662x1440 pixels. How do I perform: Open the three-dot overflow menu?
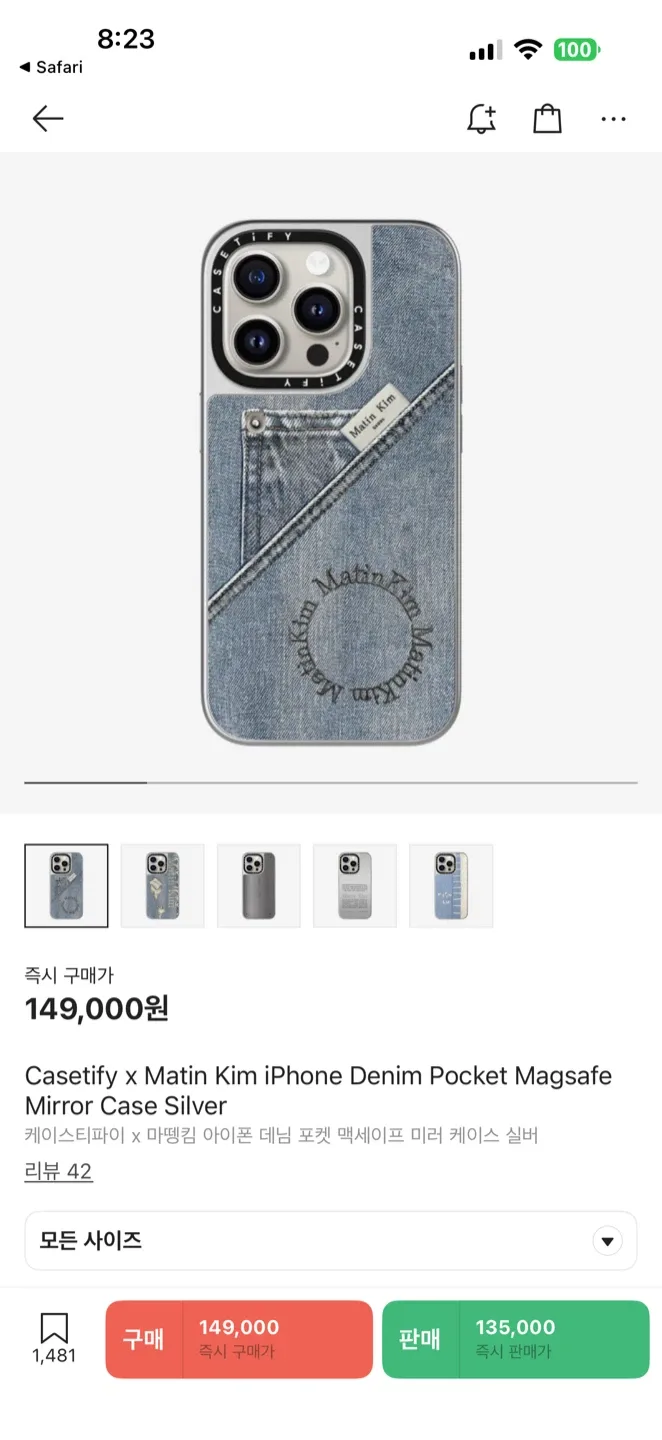[613, 120]
